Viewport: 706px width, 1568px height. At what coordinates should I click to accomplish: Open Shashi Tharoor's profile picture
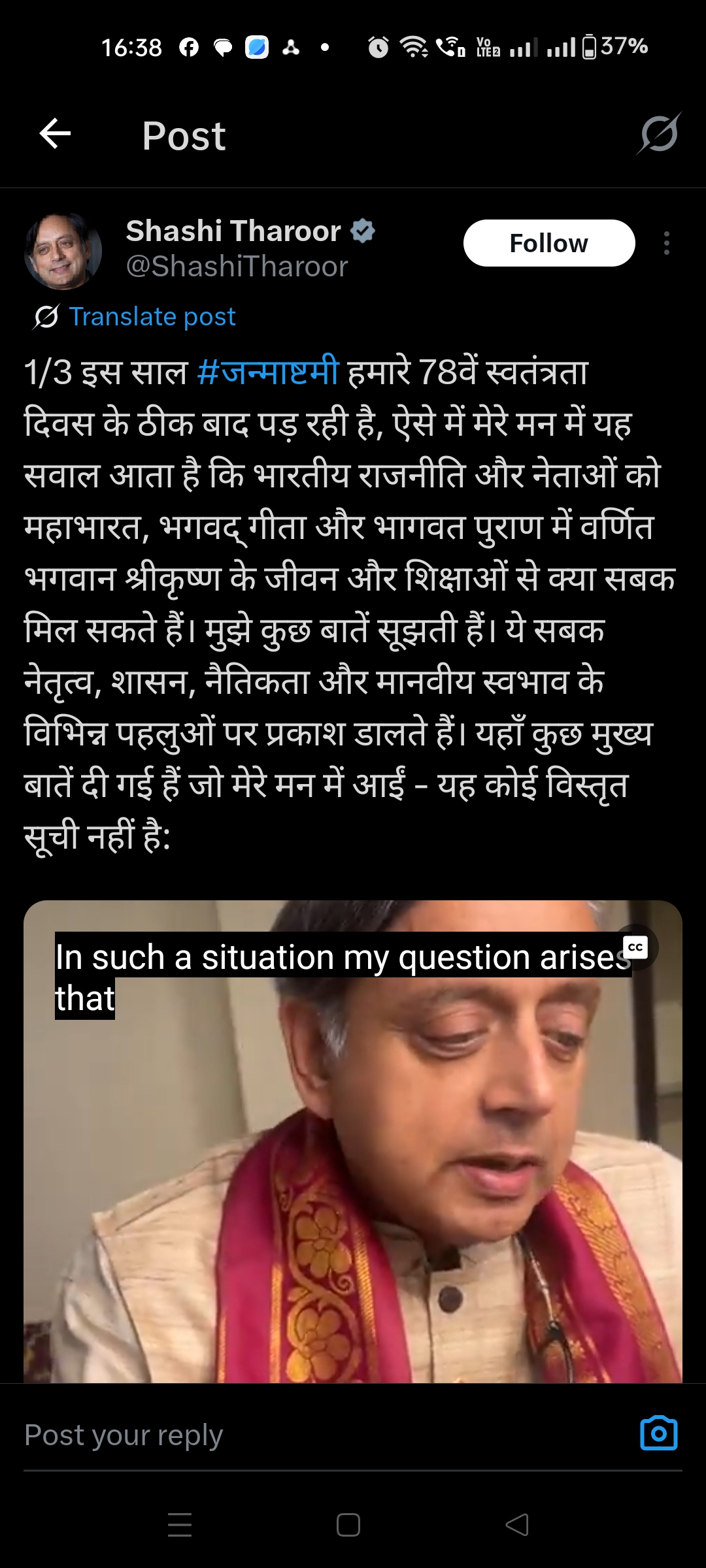pyautogui.click(x=63, y=251)
